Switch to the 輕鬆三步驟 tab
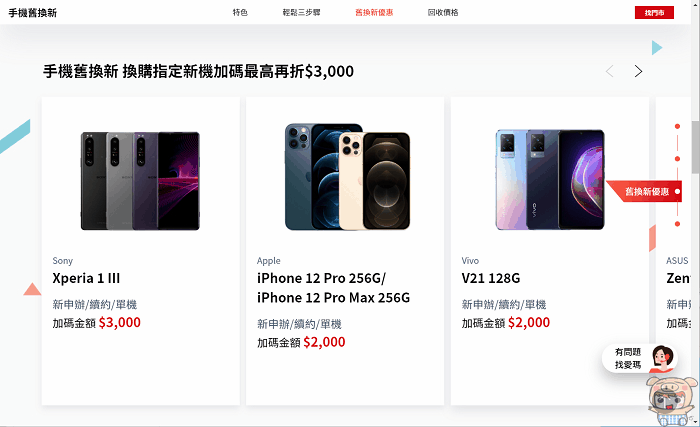Image resolution: width=700 pixels, height=427 pixels. [x=301, y=12]
